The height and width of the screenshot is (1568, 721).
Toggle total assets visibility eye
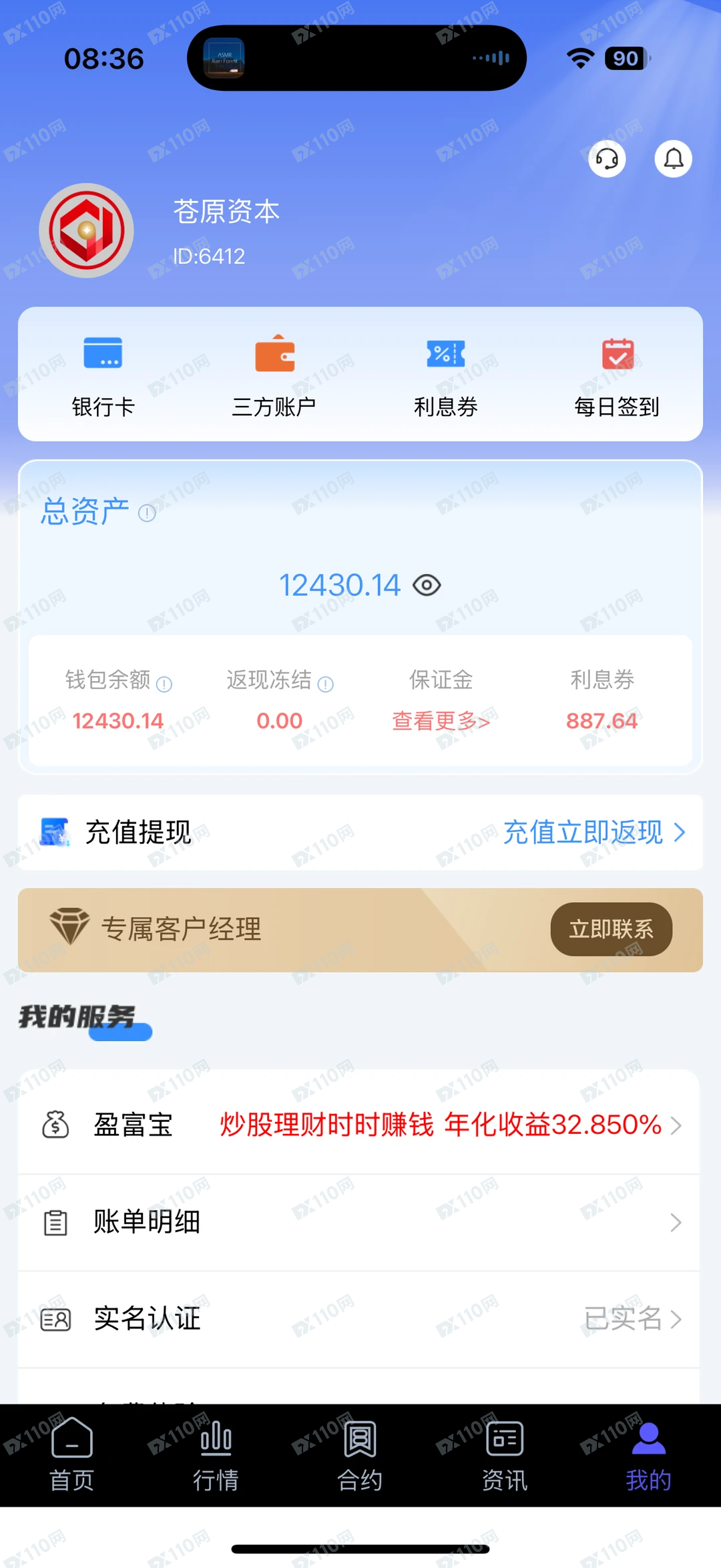pyautogui.click(x=427, y=586)
